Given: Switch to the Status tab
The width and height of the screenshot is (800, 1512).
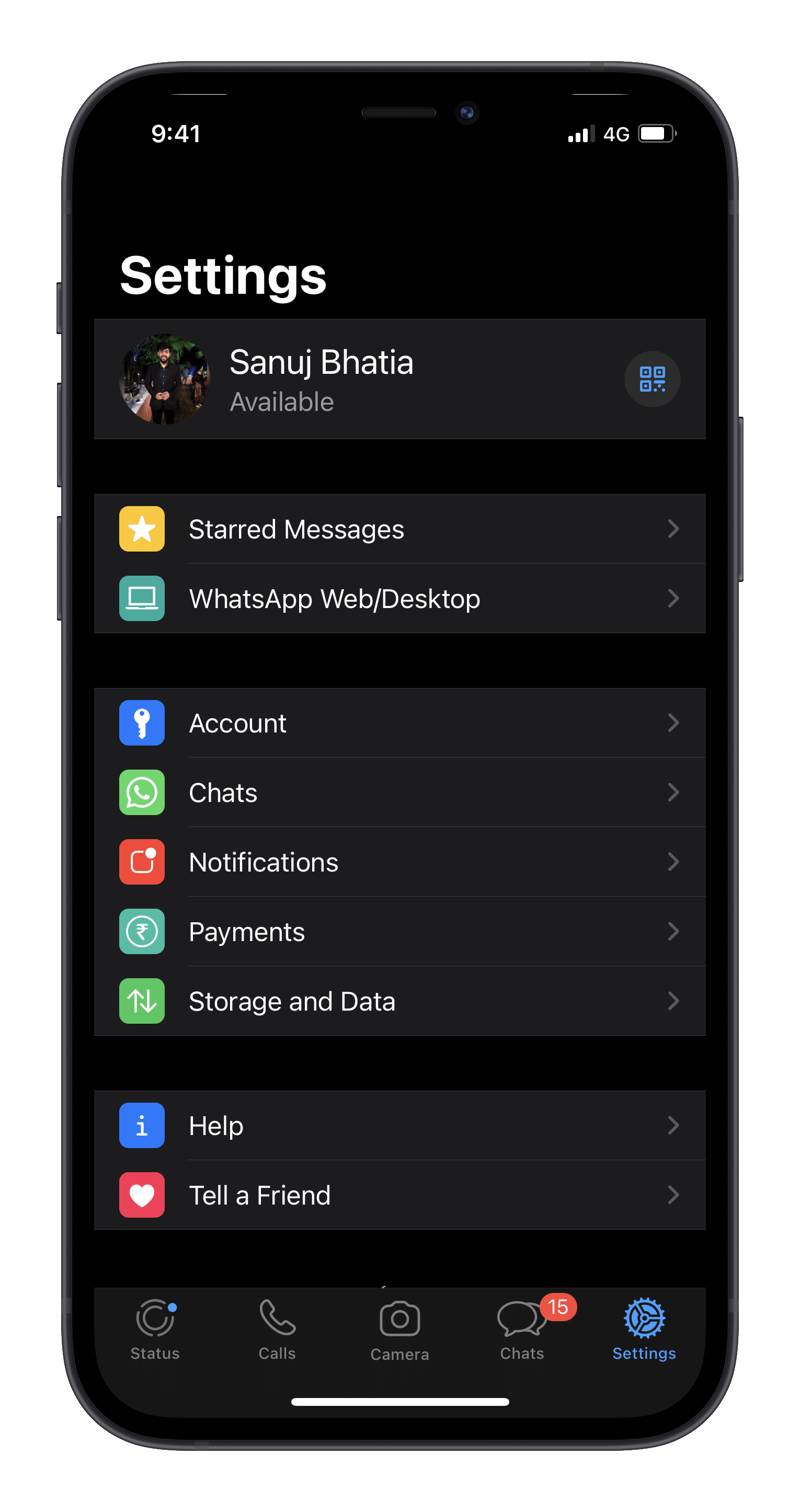Looking at the screenshot, I should pos(155,1330).
